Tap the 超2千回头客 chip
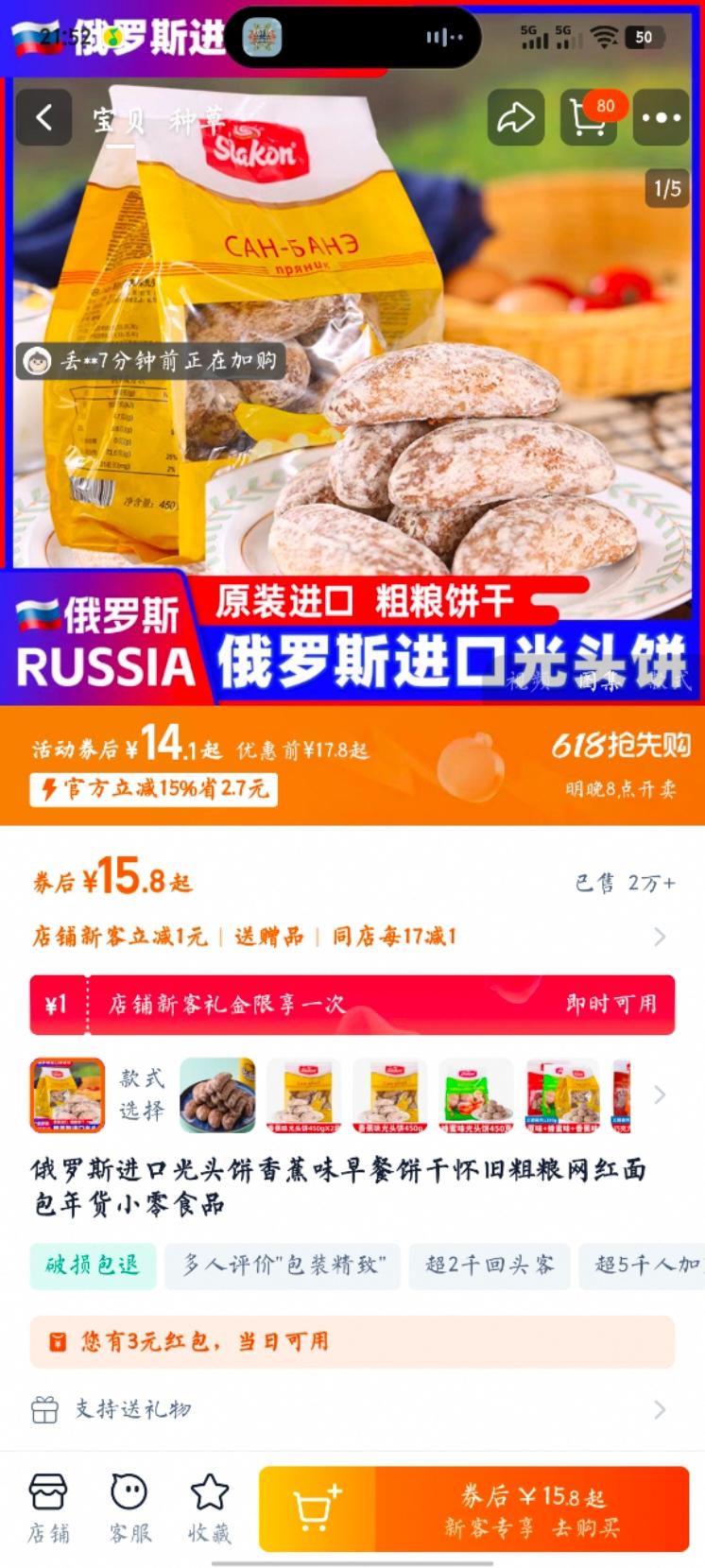Viewport: 705px width, 1568px height. (x=489, y=1266)
